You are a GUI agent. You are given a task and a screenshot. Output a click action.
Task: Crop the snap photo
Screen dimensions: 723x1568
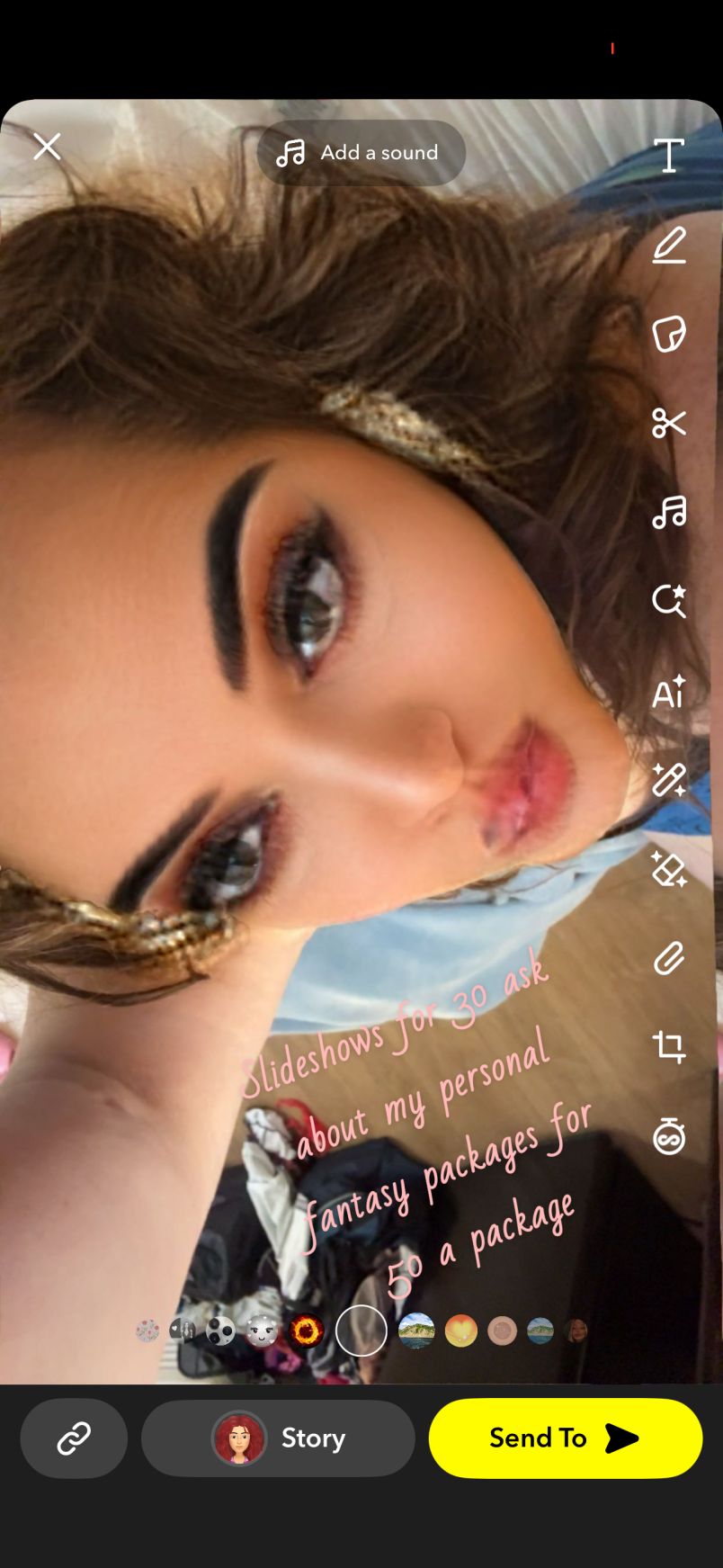(x=669, y=1047)
